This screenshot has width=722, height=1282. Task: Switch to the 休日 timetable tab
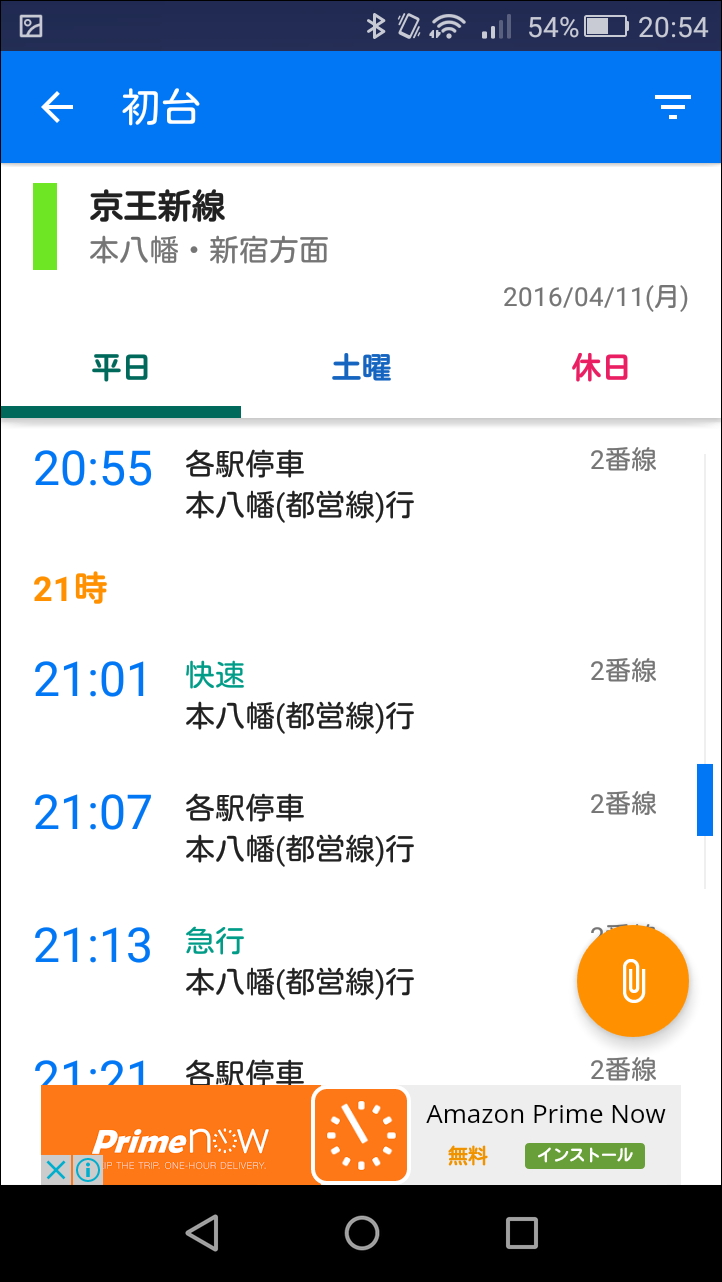(x=600, y=366)
